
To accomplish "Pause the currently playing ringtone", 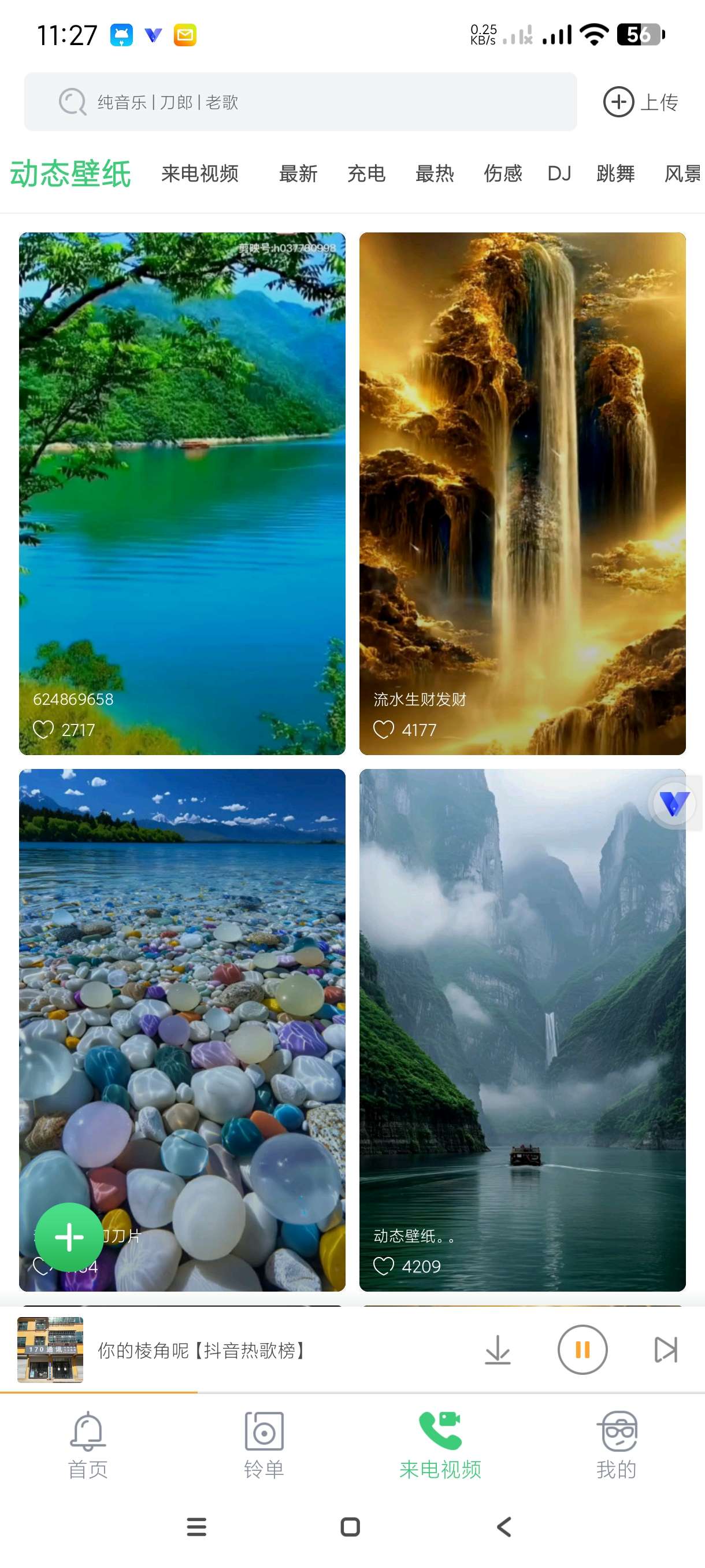I will (582, 1349).
